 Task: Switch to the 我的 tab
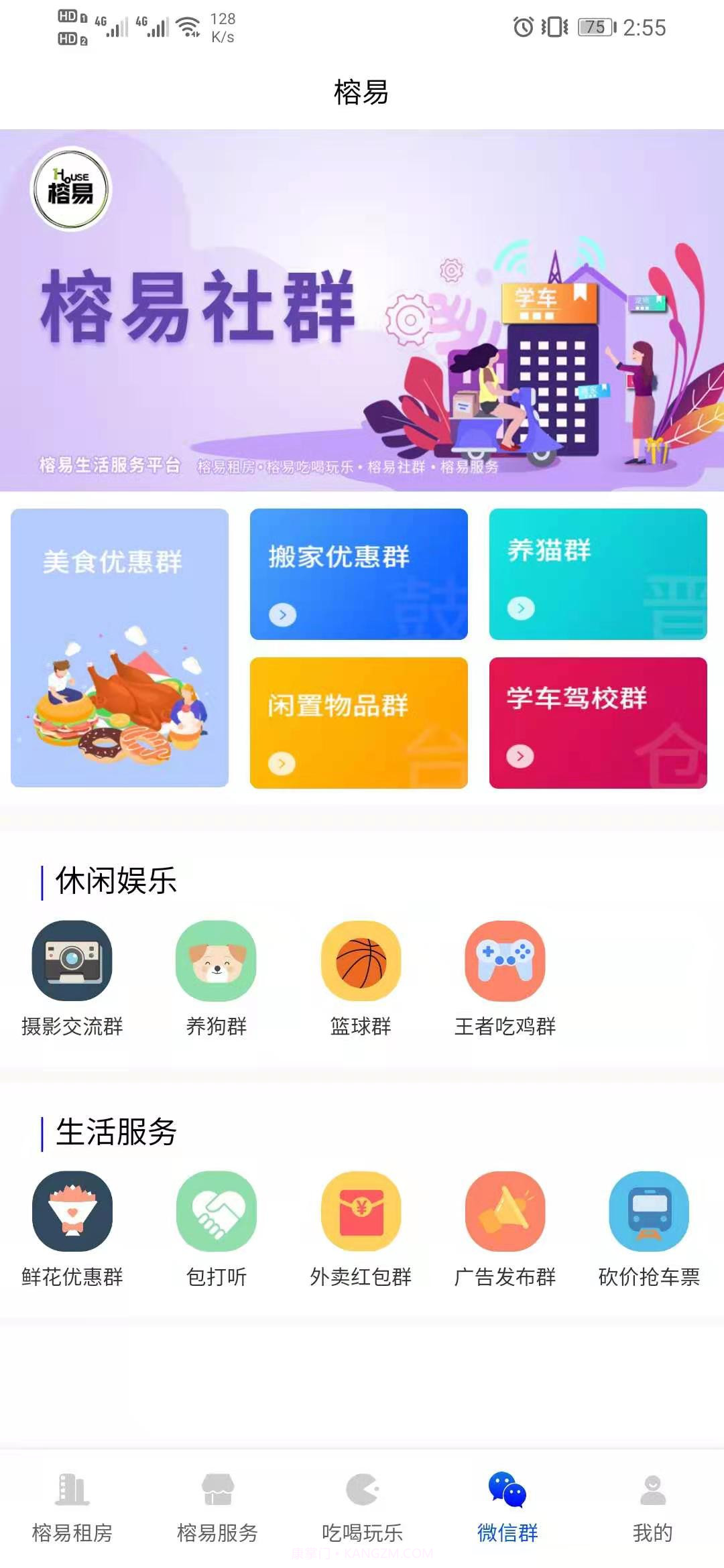[x=652, y=1494]
